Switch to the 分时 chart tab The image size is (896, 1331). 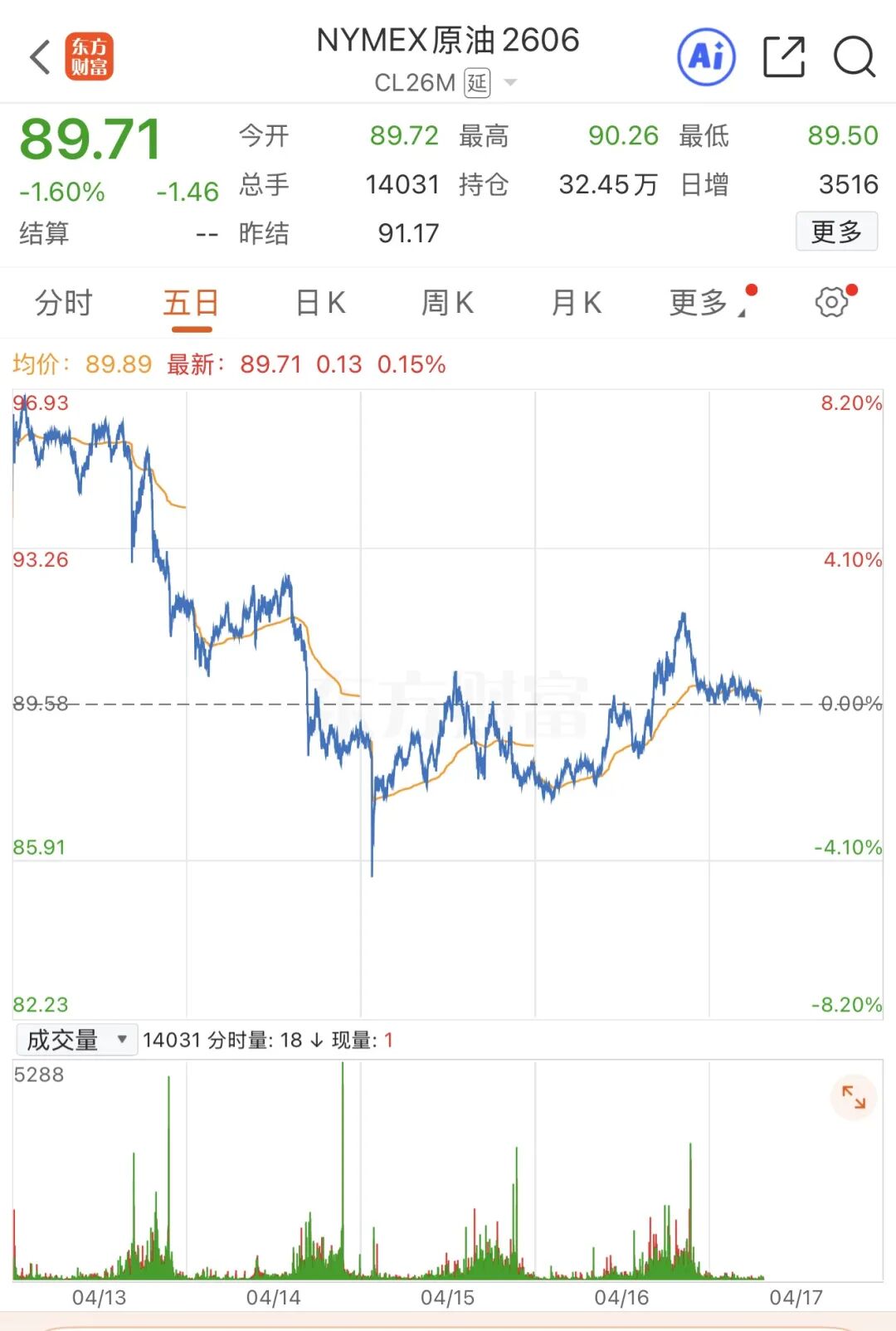click(64, 304)
